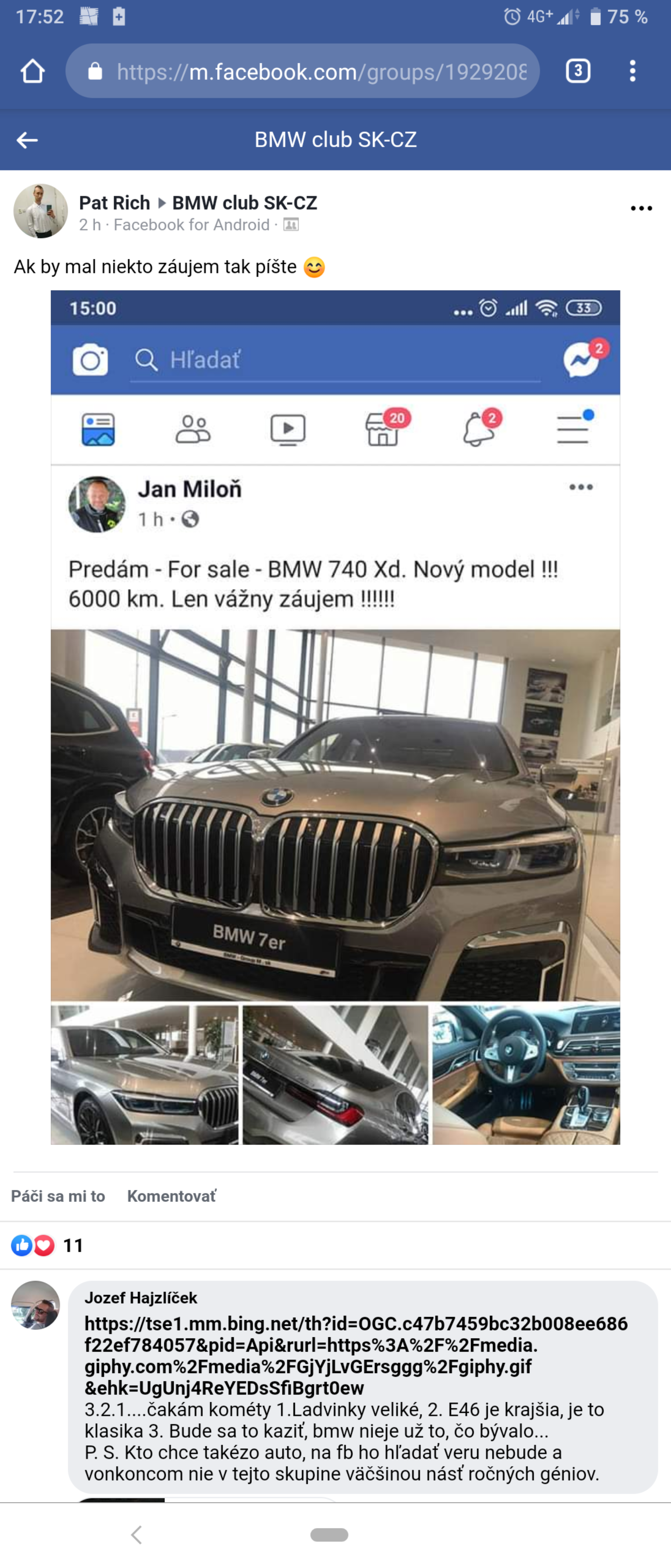Tap Komentovať to comment
Screen dimensions: 671x1568
click(x=171, y=1196)
